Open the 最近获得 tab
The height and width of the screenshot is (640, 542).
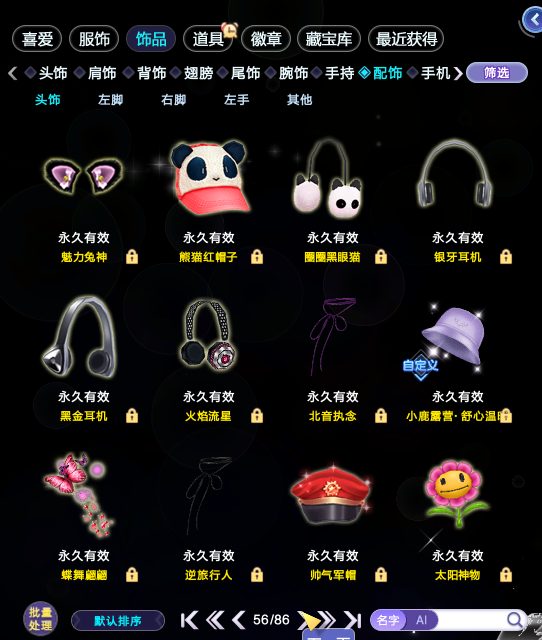pyautogui.click(x=406, y=39)
